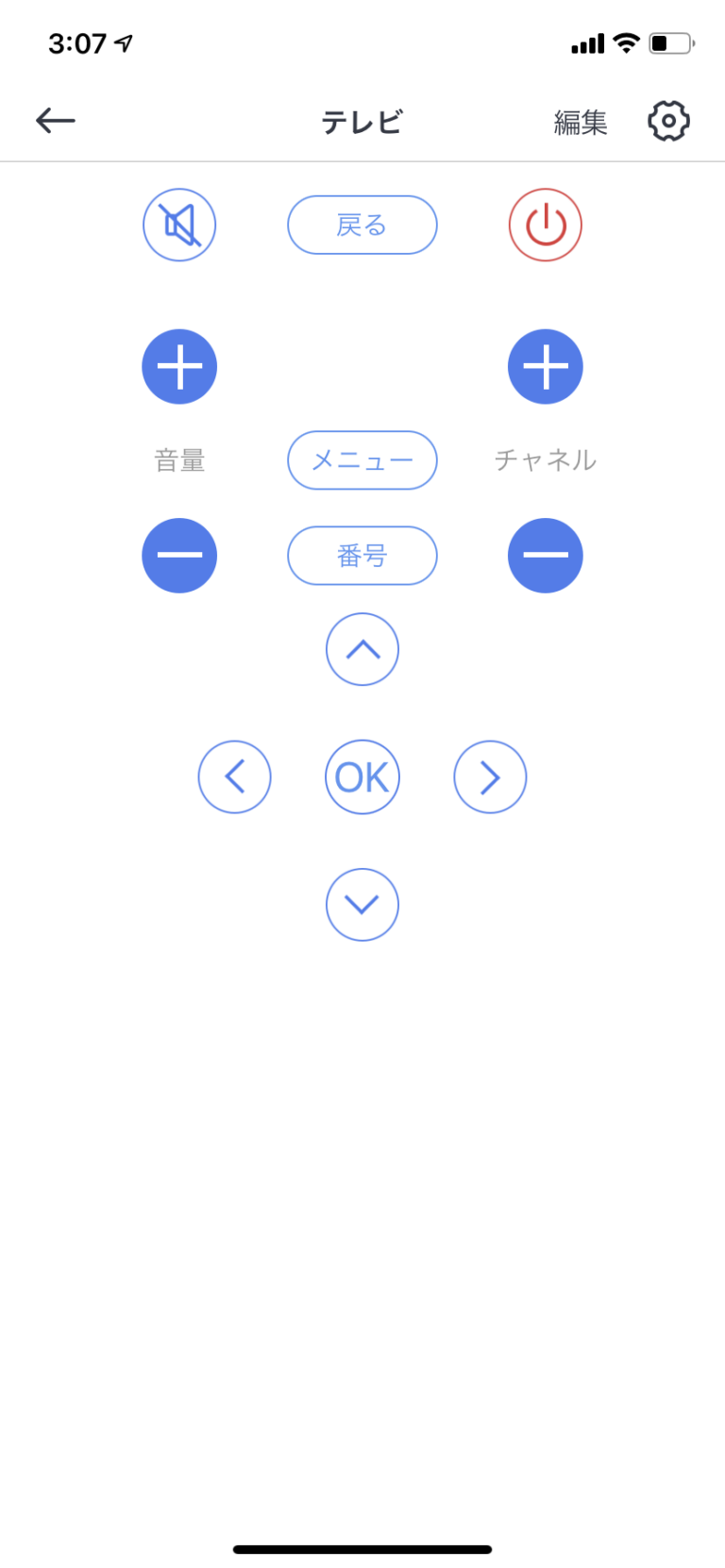Open the settings gear
Screen dimensions: 725x1568
point(668,121)
